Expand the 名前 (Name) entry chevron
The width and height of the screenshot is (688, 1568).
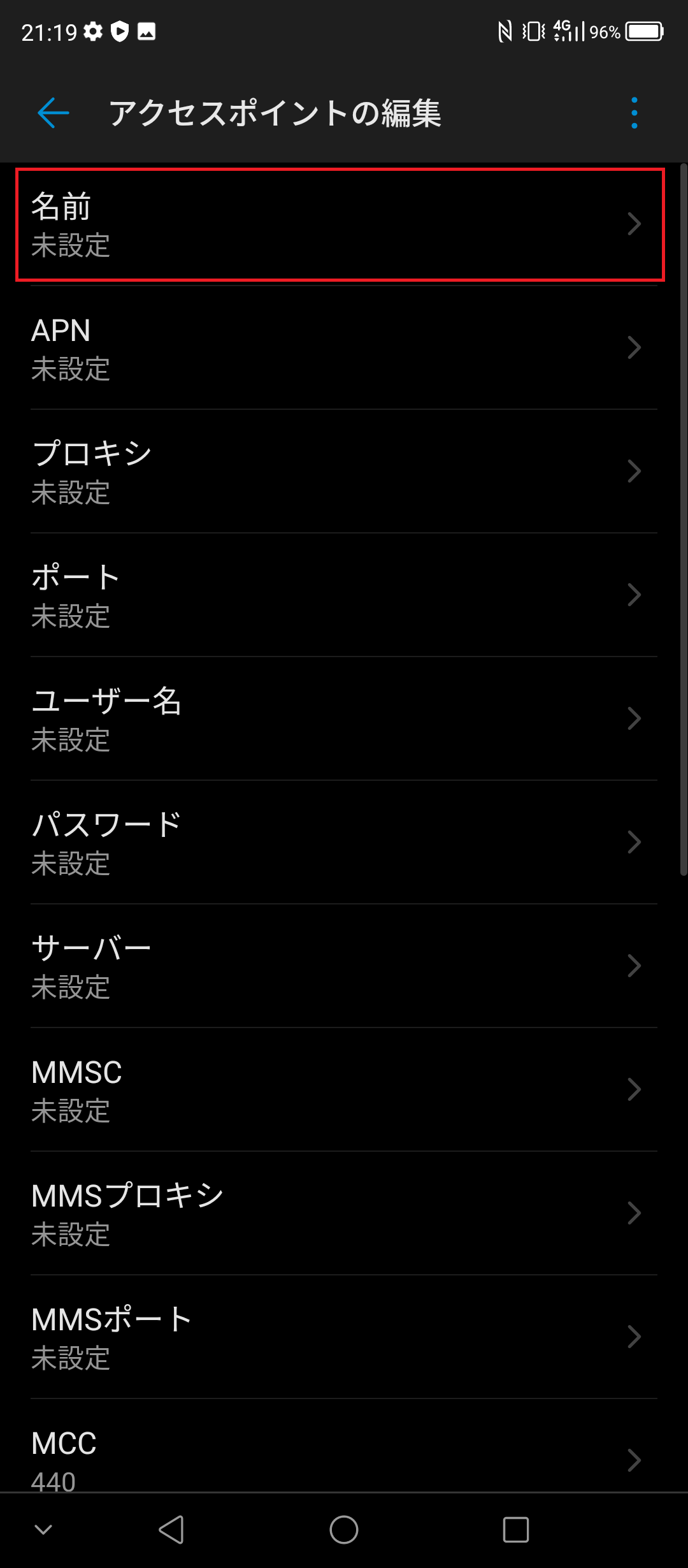tap(635, 224)
